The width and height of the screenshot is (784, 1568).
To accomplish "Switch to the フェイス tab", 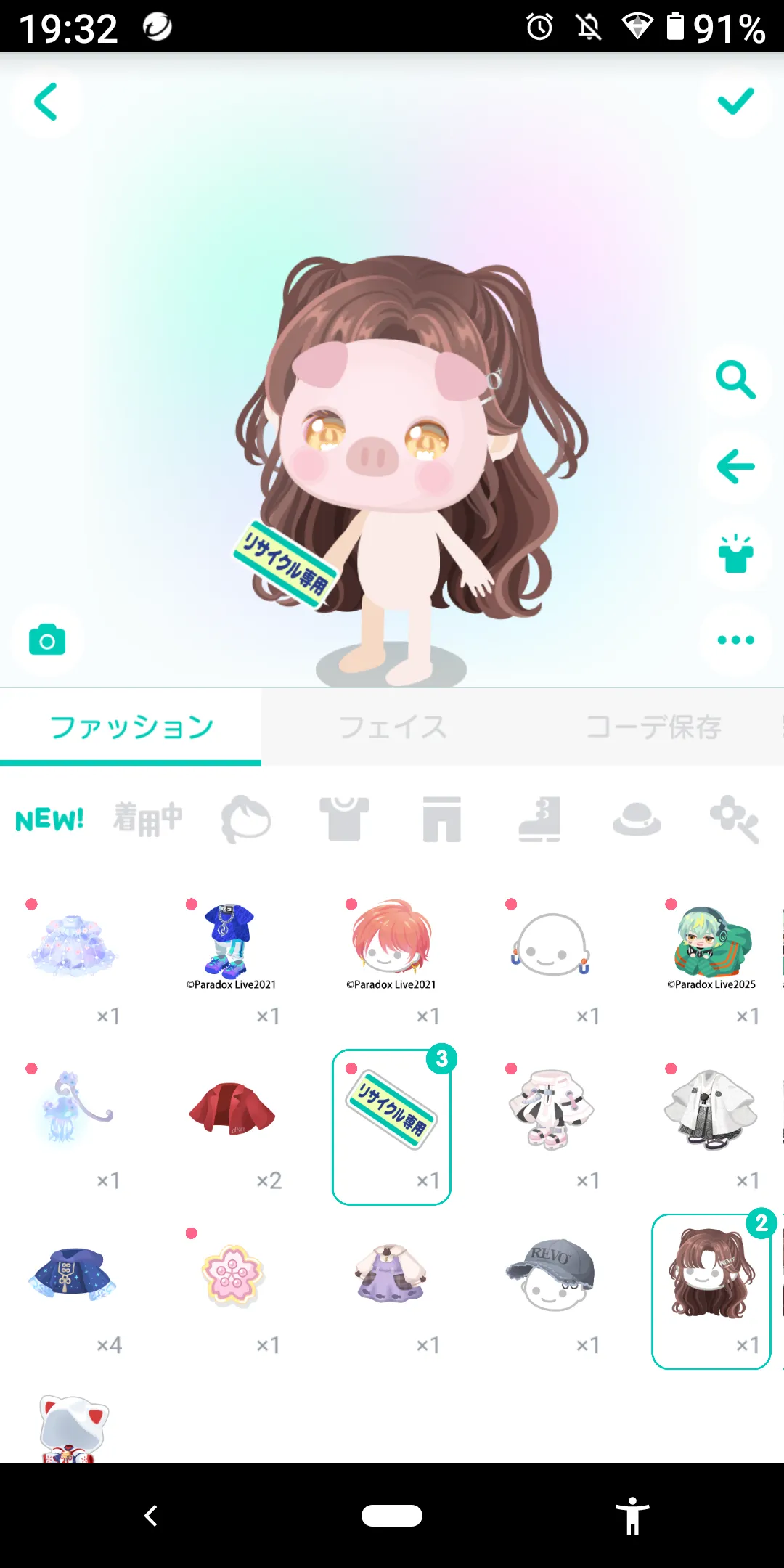I will click(392, 727).
